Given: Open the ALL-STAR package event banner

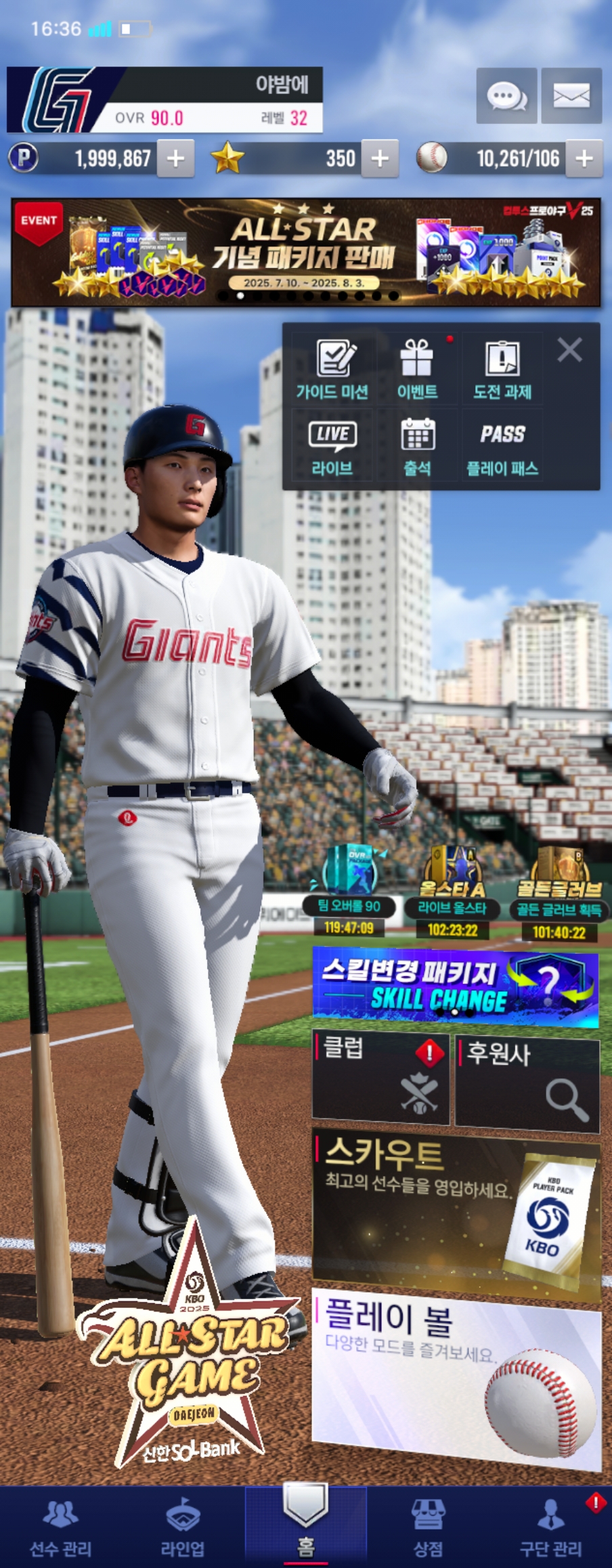Looking at the screenshot, I should [305, 253].
